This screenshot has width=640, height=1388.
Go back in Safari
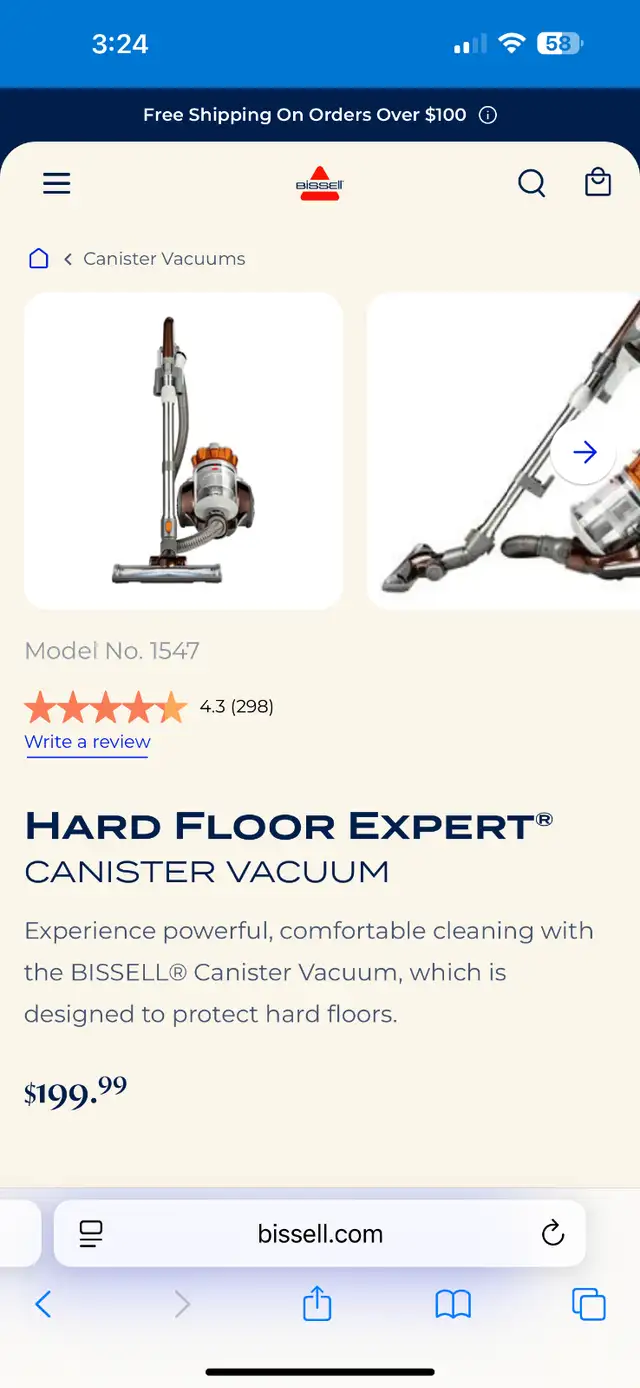point(43,1304)
